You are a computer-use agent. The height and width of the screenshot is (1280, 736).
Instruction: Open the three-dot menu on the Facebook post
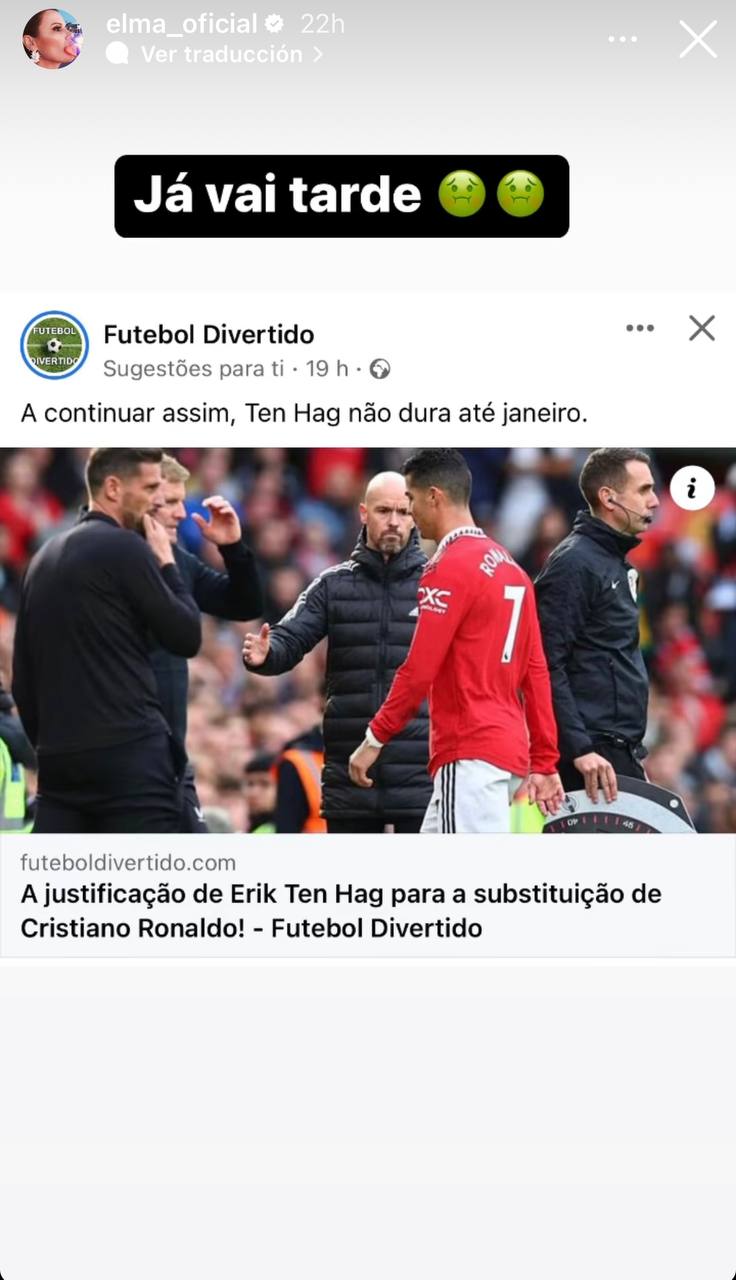[x=639, y=328]
